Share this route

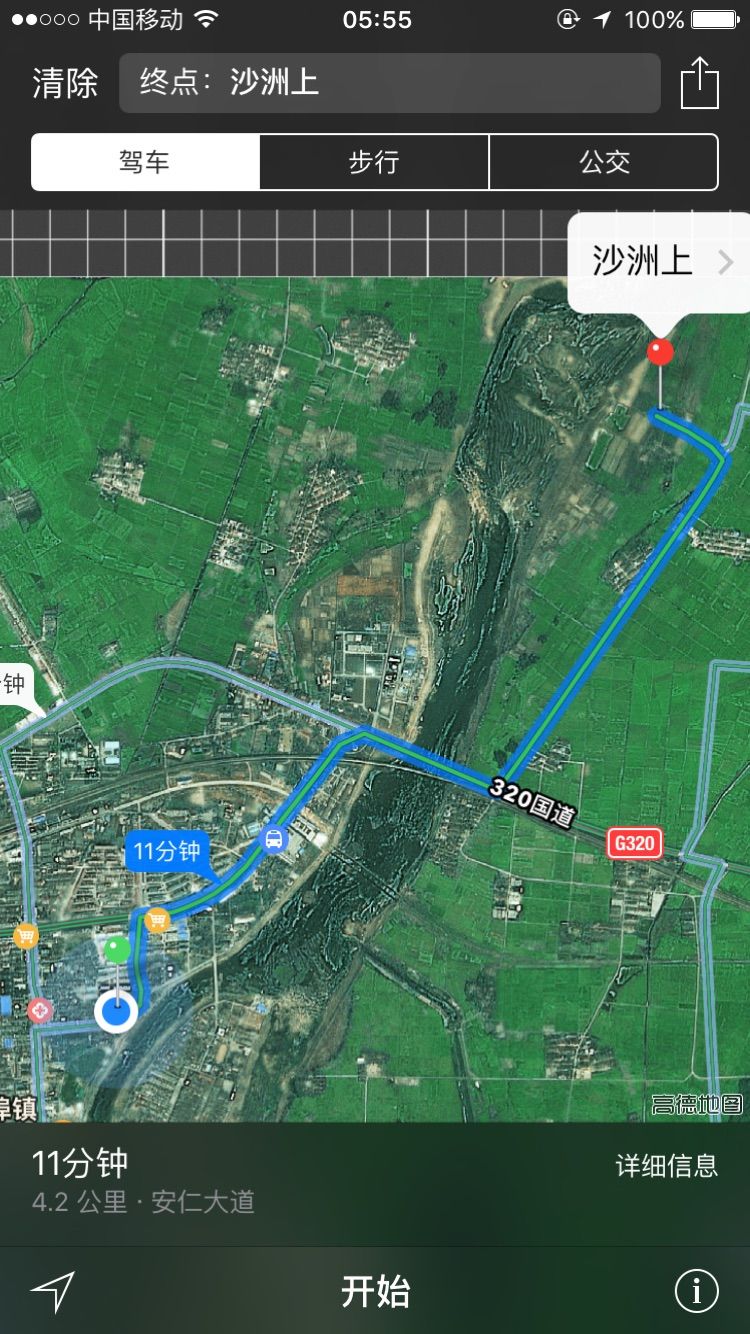pos(700,83)
